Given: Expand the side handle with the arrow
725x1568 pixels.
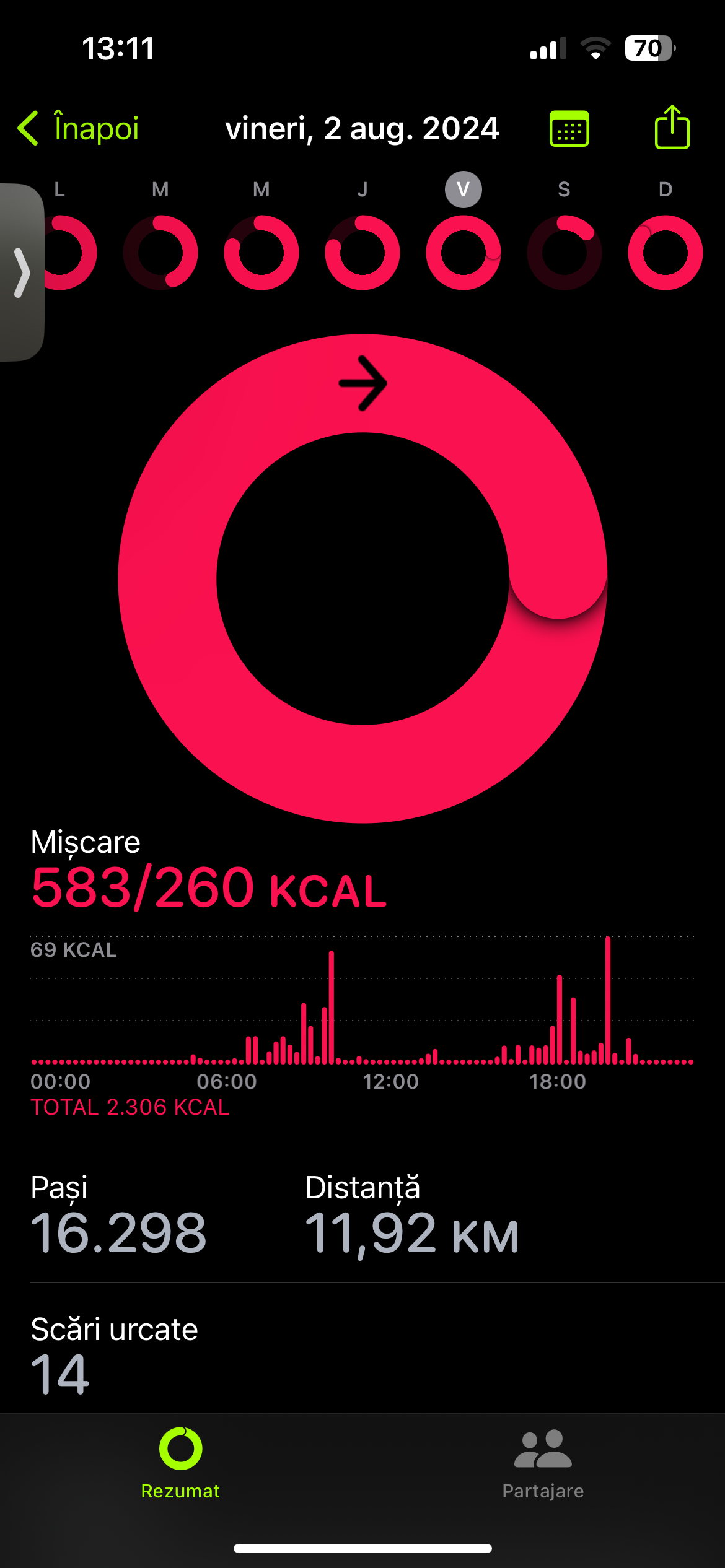Looking at the screenshot, I should 22,272.
